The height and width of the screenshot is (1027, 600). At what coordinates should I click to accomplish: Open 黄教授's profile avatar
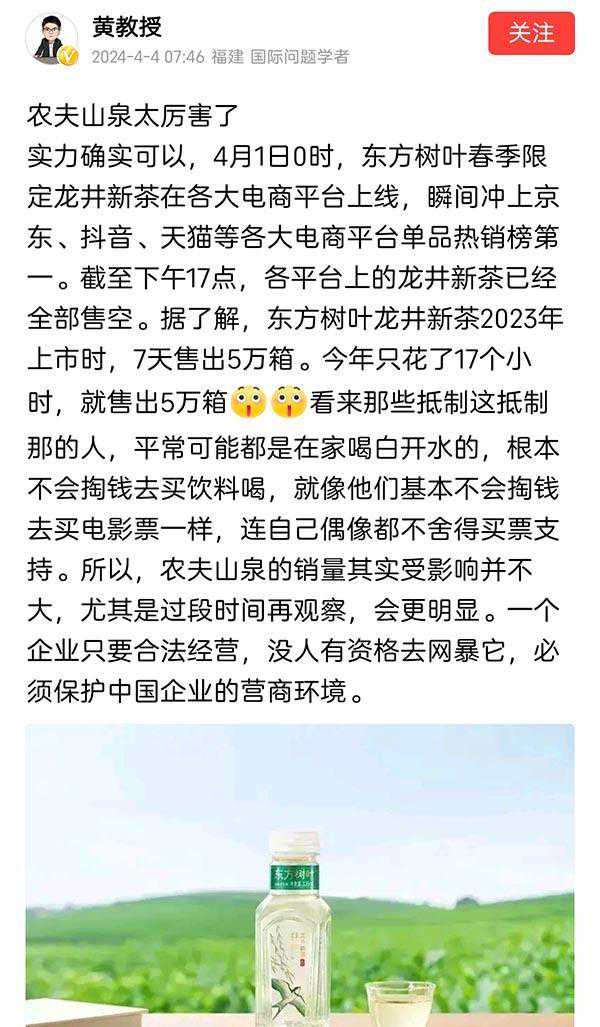[x=51, y=39]
